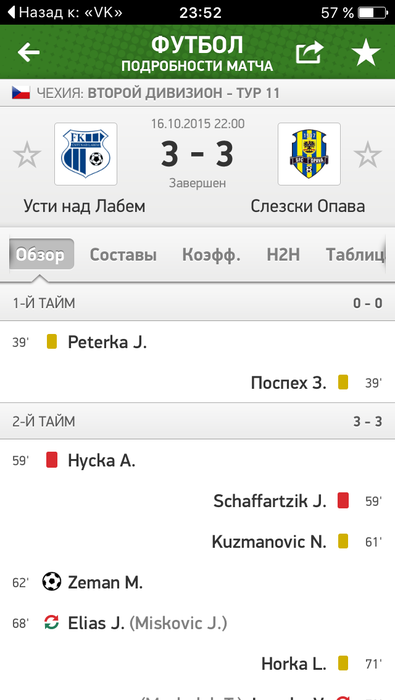Switch to the Таблица tab
The image size is (395, 700).
pos(355,255)
